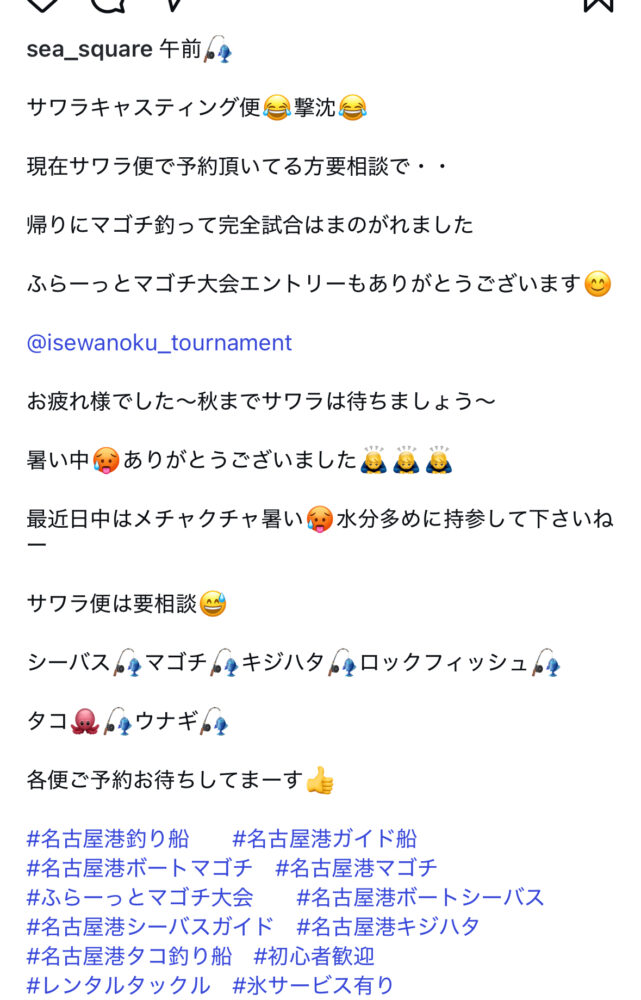The height and width of the screenshot is (1000, 641).
Task: Open hashtag #名古屋港ガイド船
Action: (324, 838)
